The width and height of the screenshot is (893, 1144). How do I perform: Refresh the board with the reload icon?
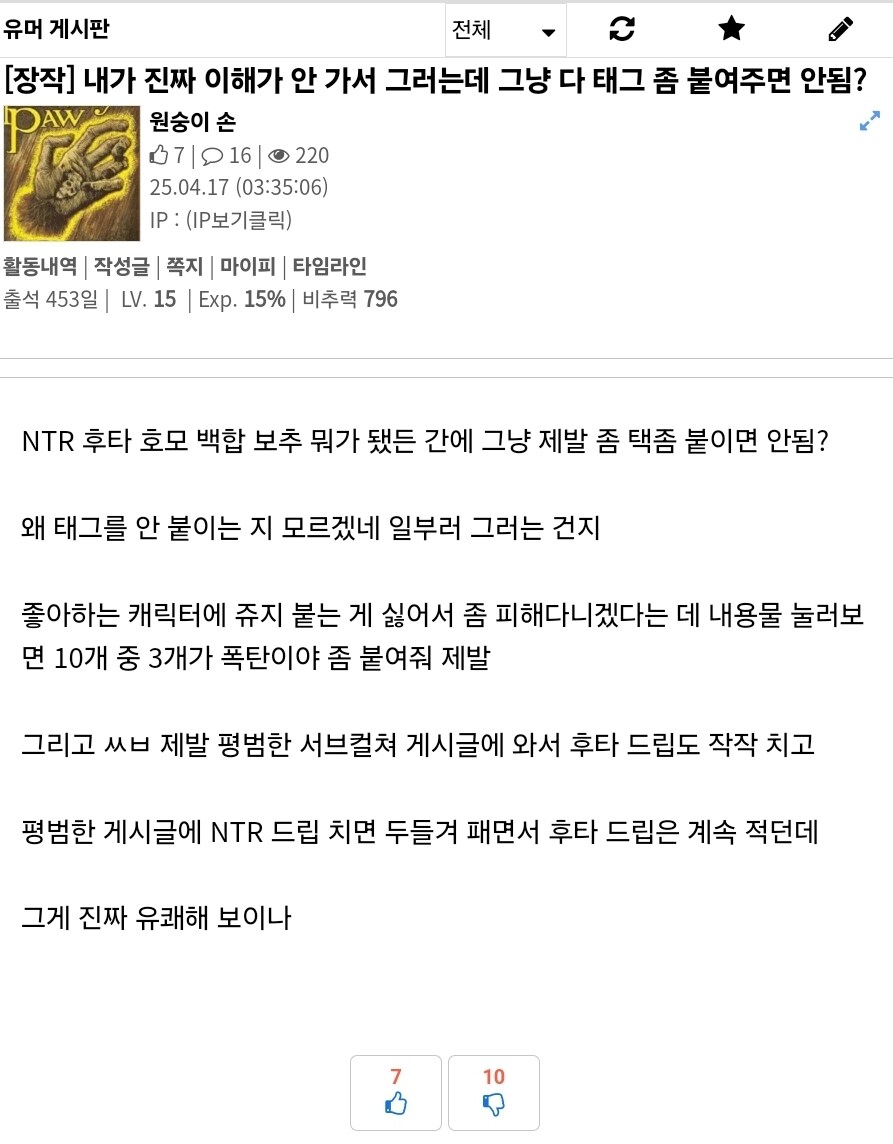[621, 29]
